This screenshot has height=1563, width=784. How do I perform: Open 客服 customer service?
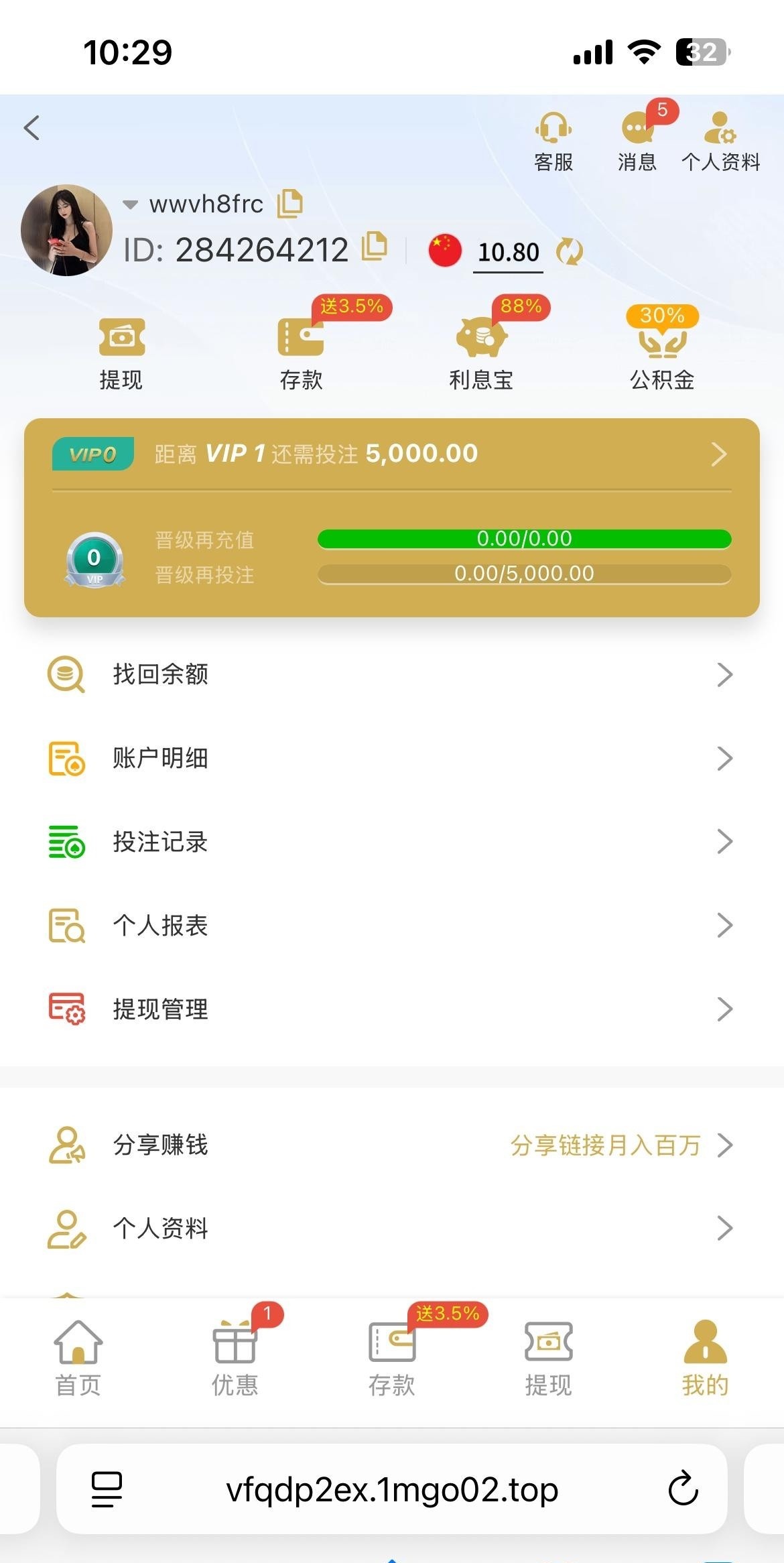click(553, 141)
